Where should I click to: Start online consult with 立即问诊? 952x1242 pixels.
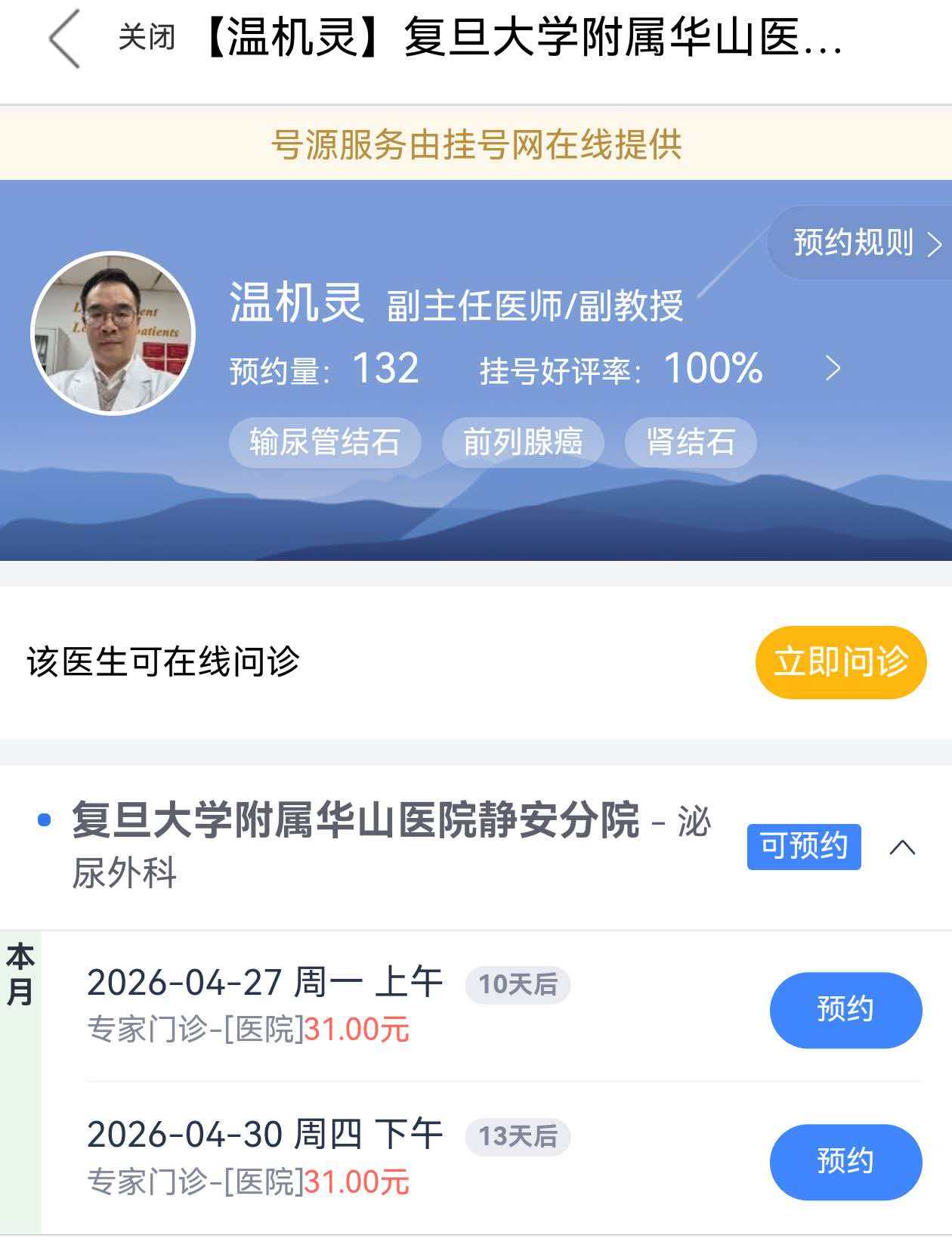tap(840, 662)
